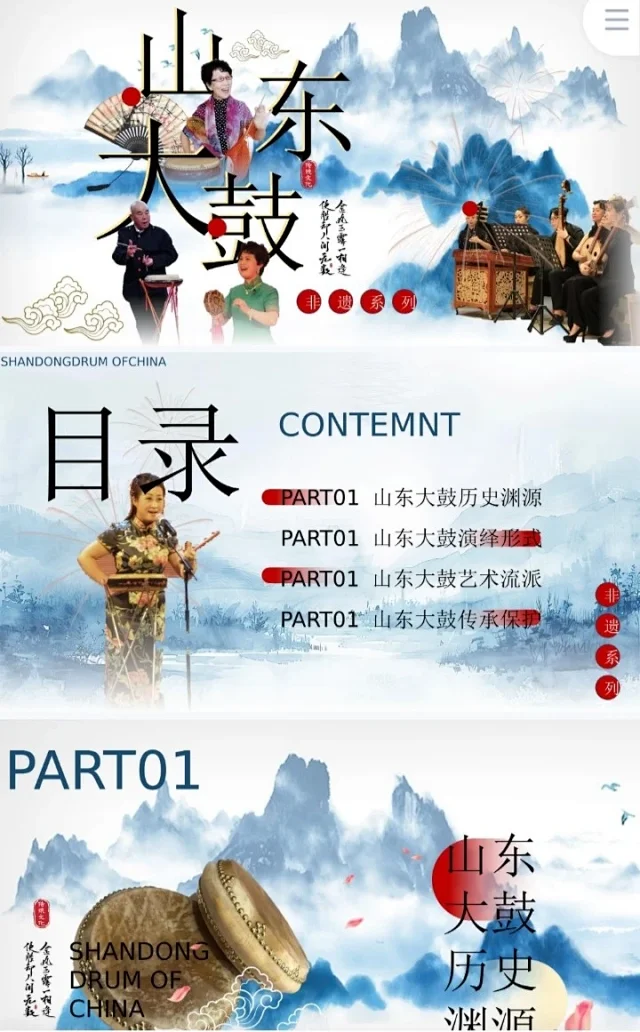
Task: Open the hamburger menu button
Action: [x=616, y=21]
